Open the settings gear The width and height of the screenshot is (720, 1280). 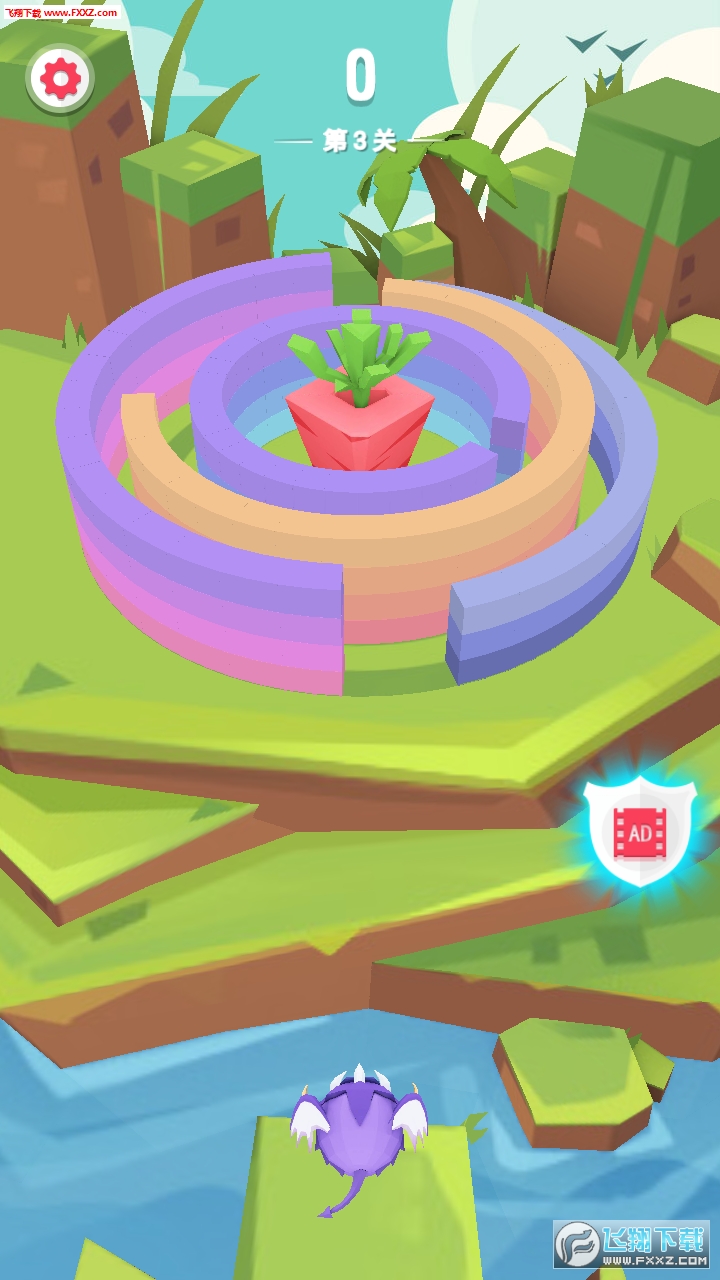60,78
